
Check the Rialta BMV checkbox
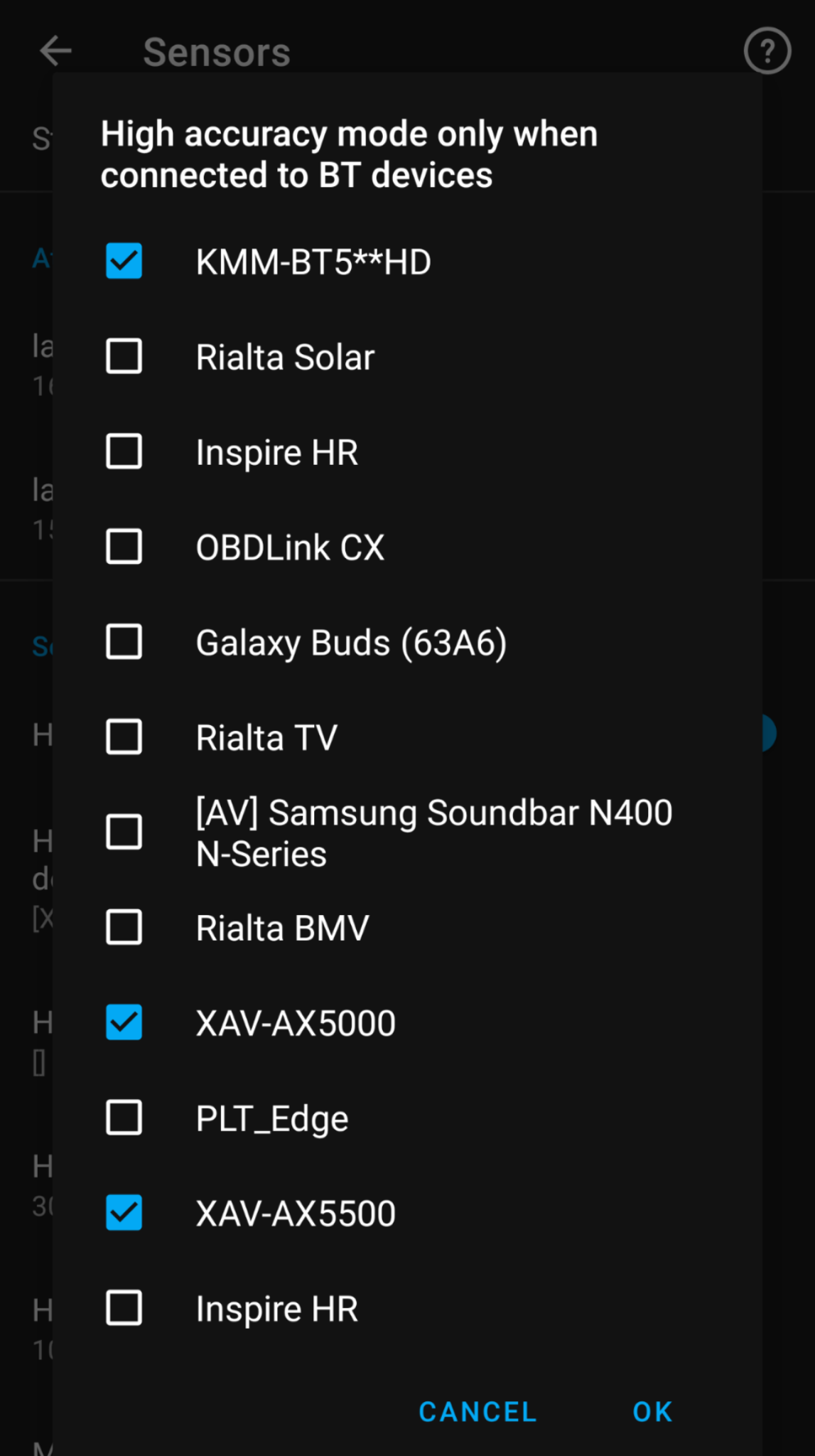[124, 928]
